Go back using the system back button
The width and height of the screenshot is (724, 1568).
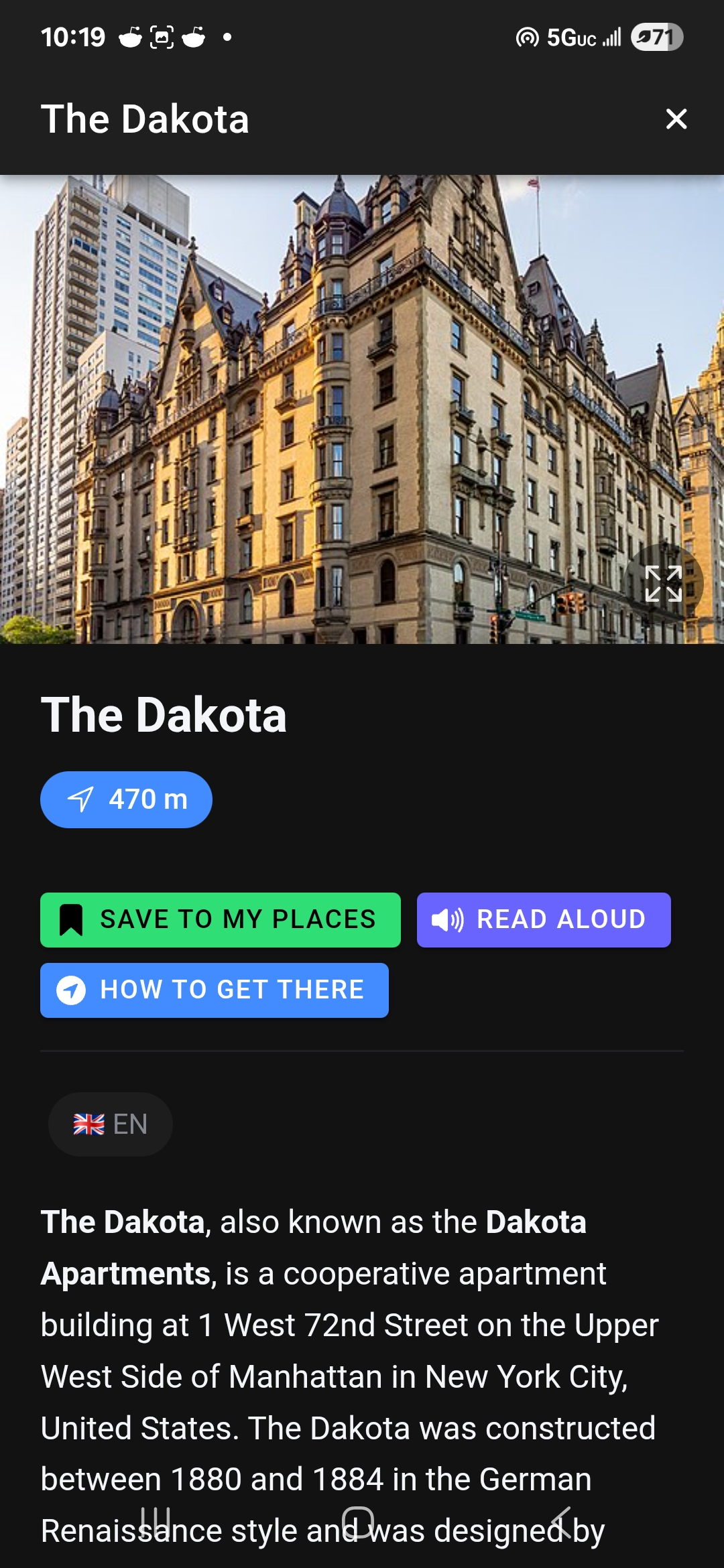562,1522
